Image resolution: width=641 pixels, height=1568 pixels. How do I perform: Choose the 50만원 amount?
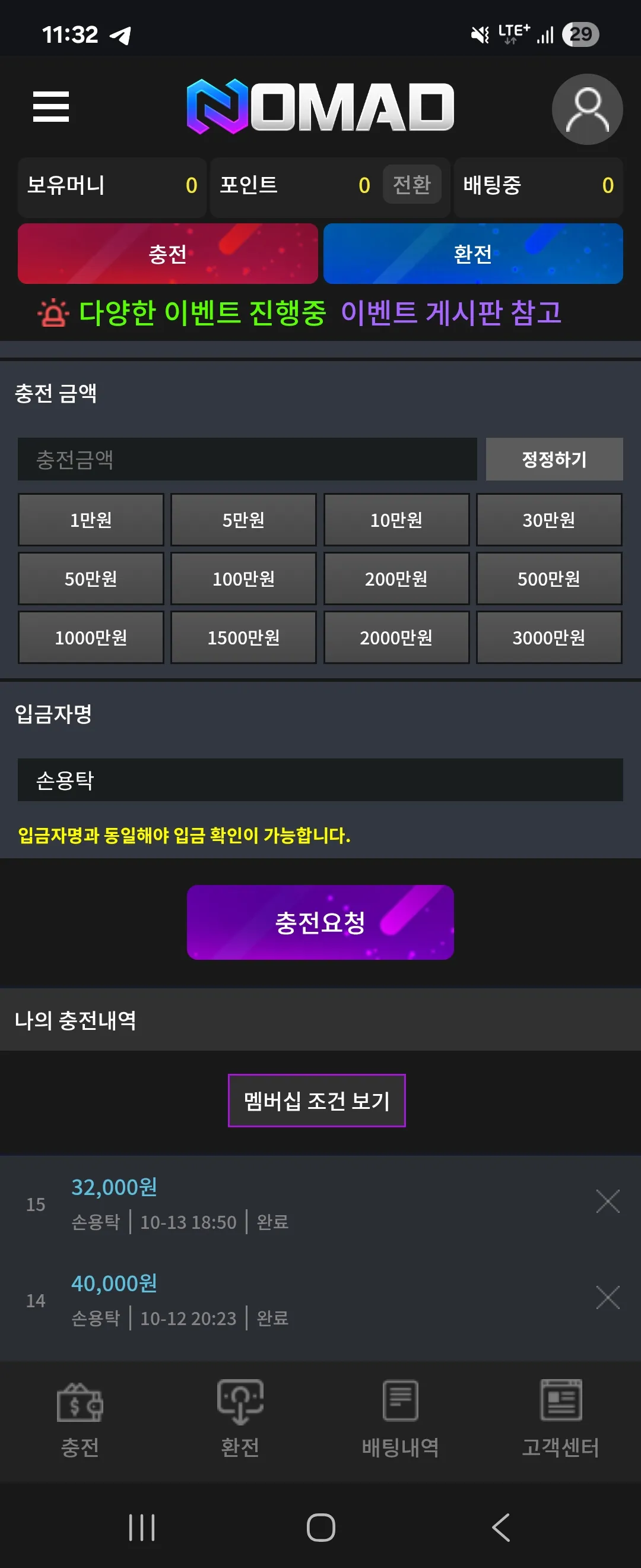[x=91, y=578]
